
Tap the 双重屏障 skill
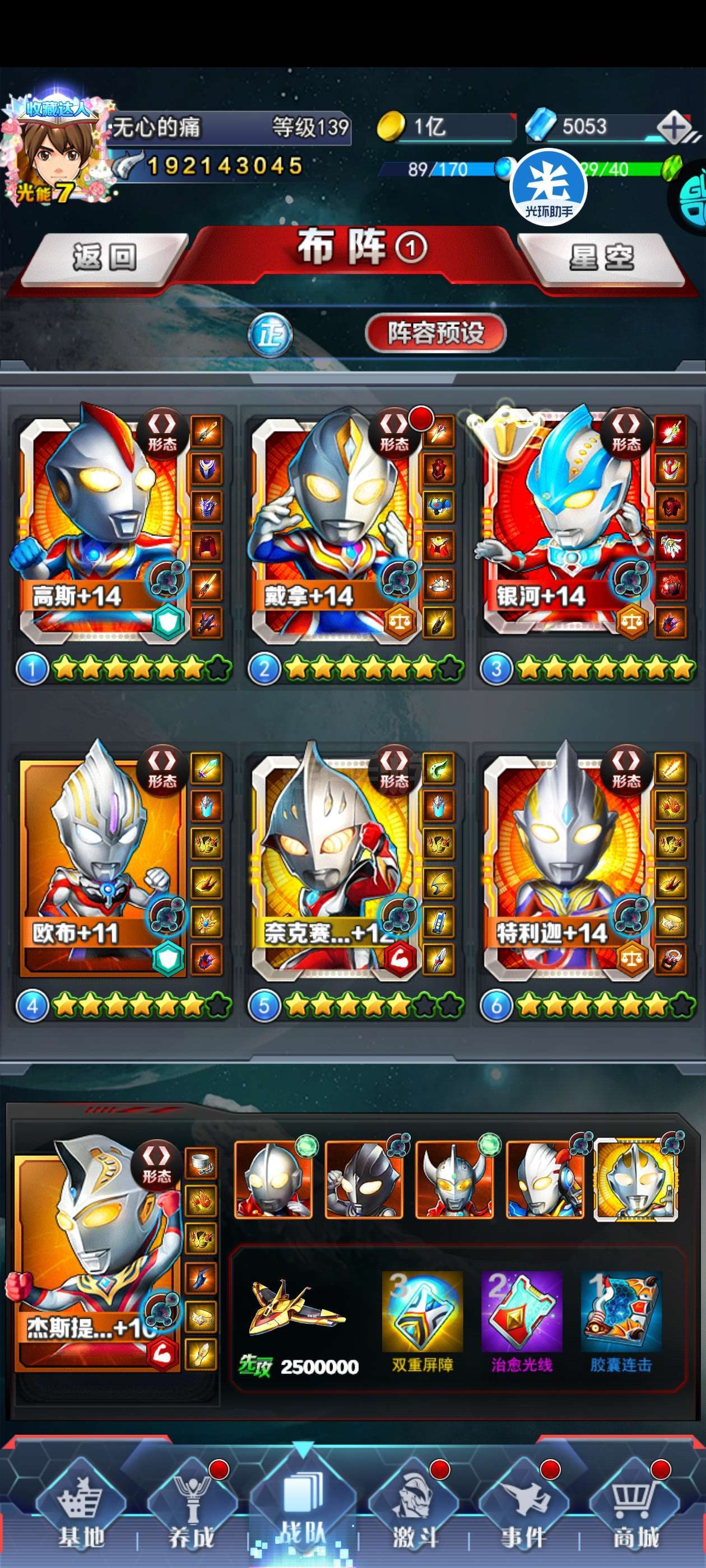(422, 1322)
